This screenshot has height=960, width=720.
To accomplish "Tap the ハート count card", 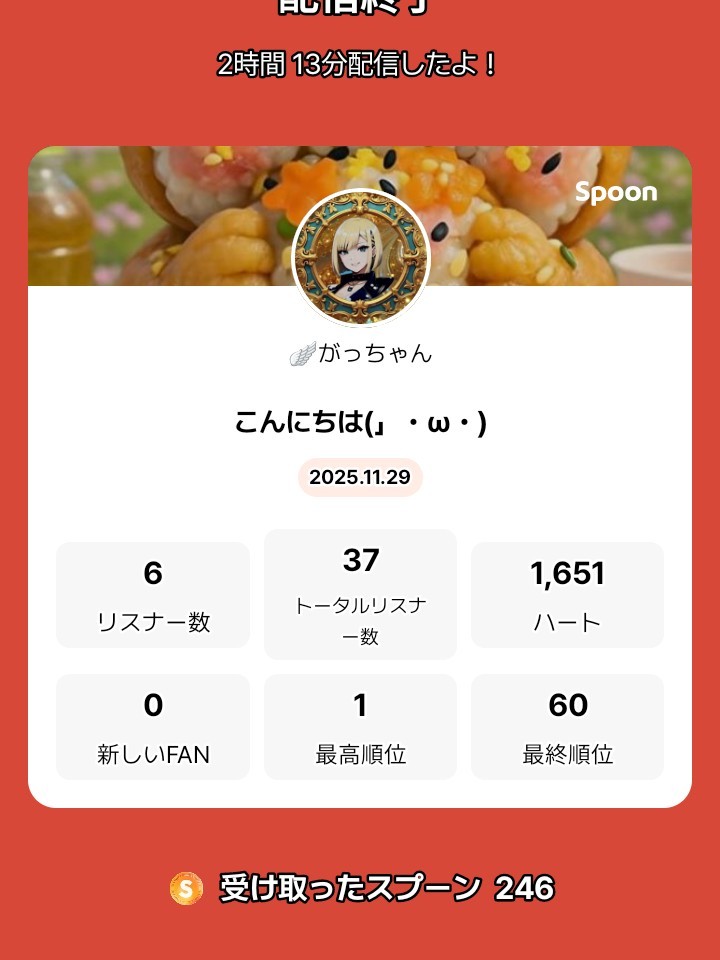I will 566,594.
